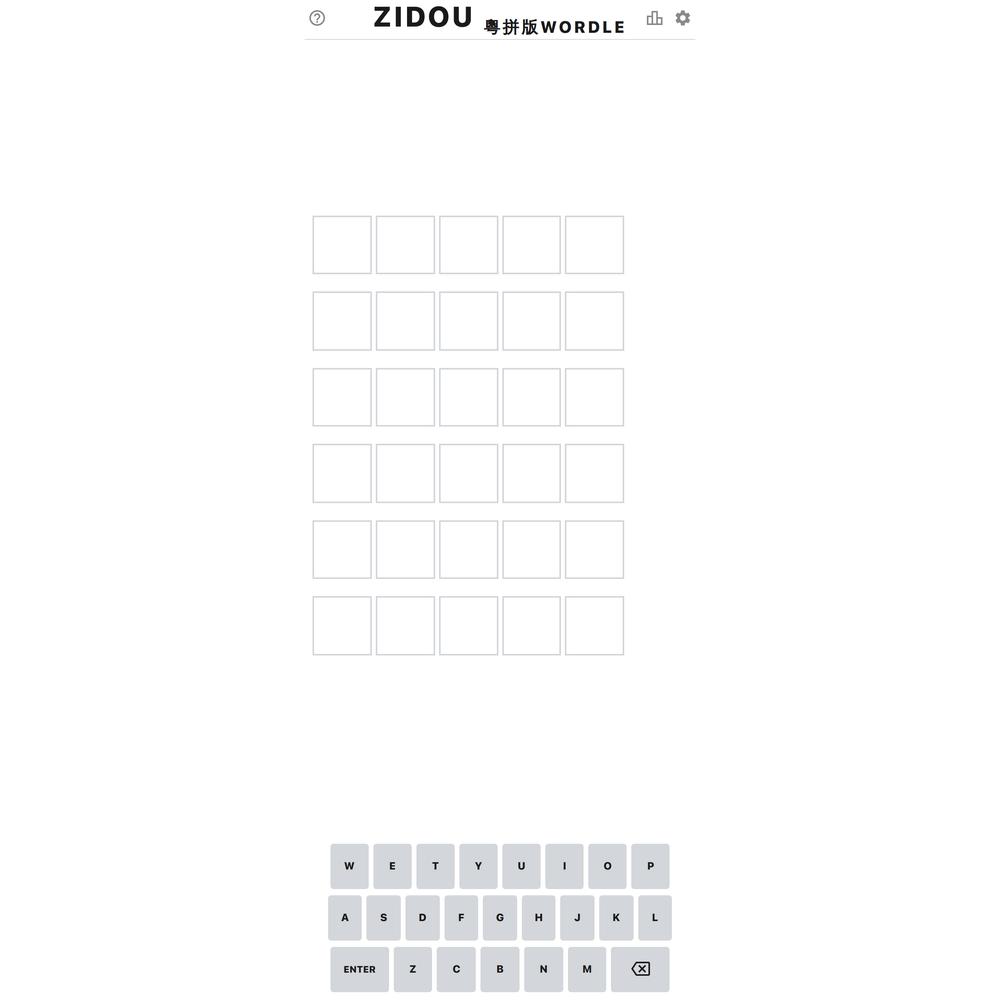Hit the letter W key
Image resolution: width=1000 pixels, height=1000 pixels.
click(x=349, y=866)
